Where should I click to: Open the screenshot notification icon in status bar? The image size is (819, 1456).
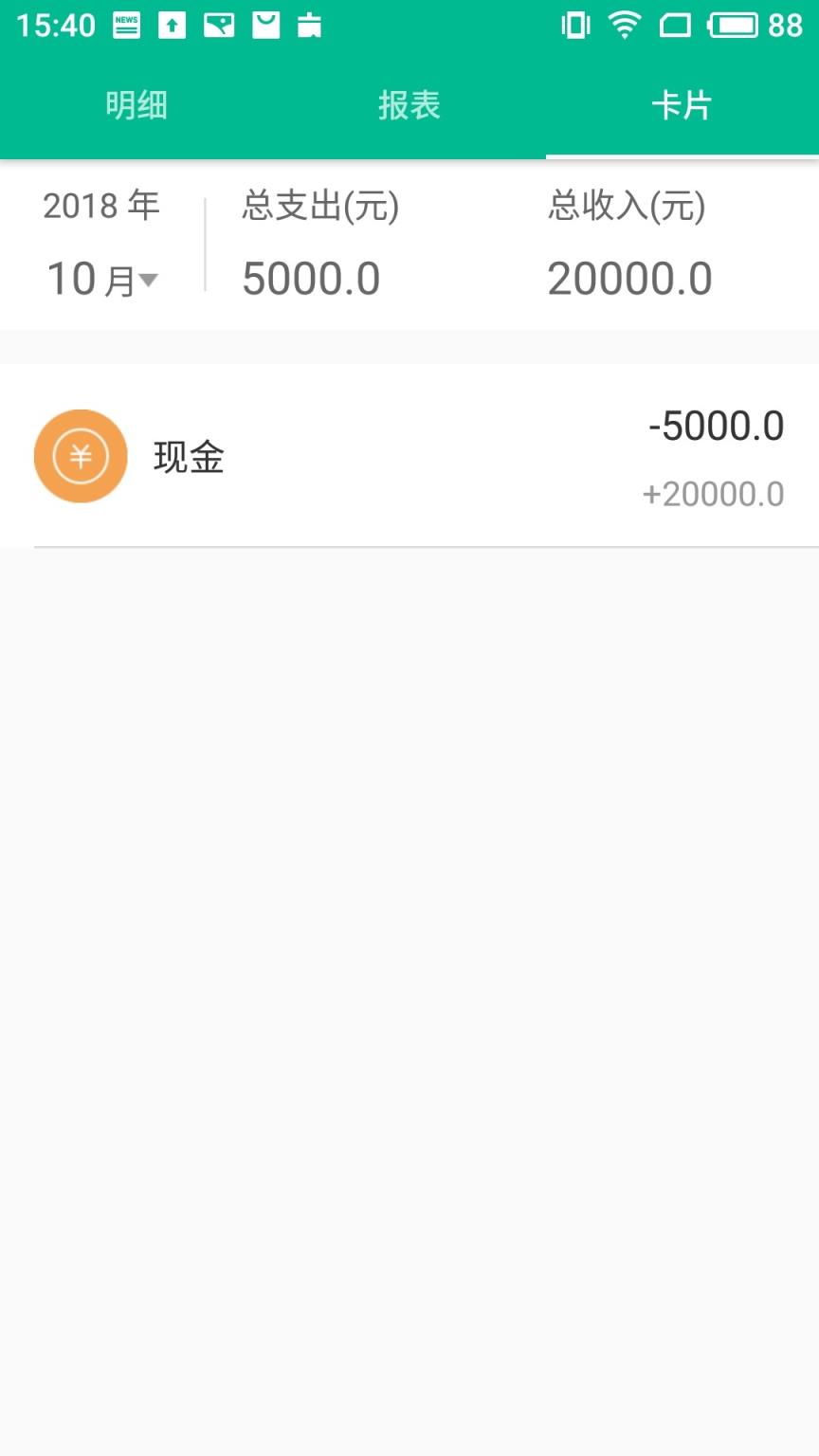point(218,26)
